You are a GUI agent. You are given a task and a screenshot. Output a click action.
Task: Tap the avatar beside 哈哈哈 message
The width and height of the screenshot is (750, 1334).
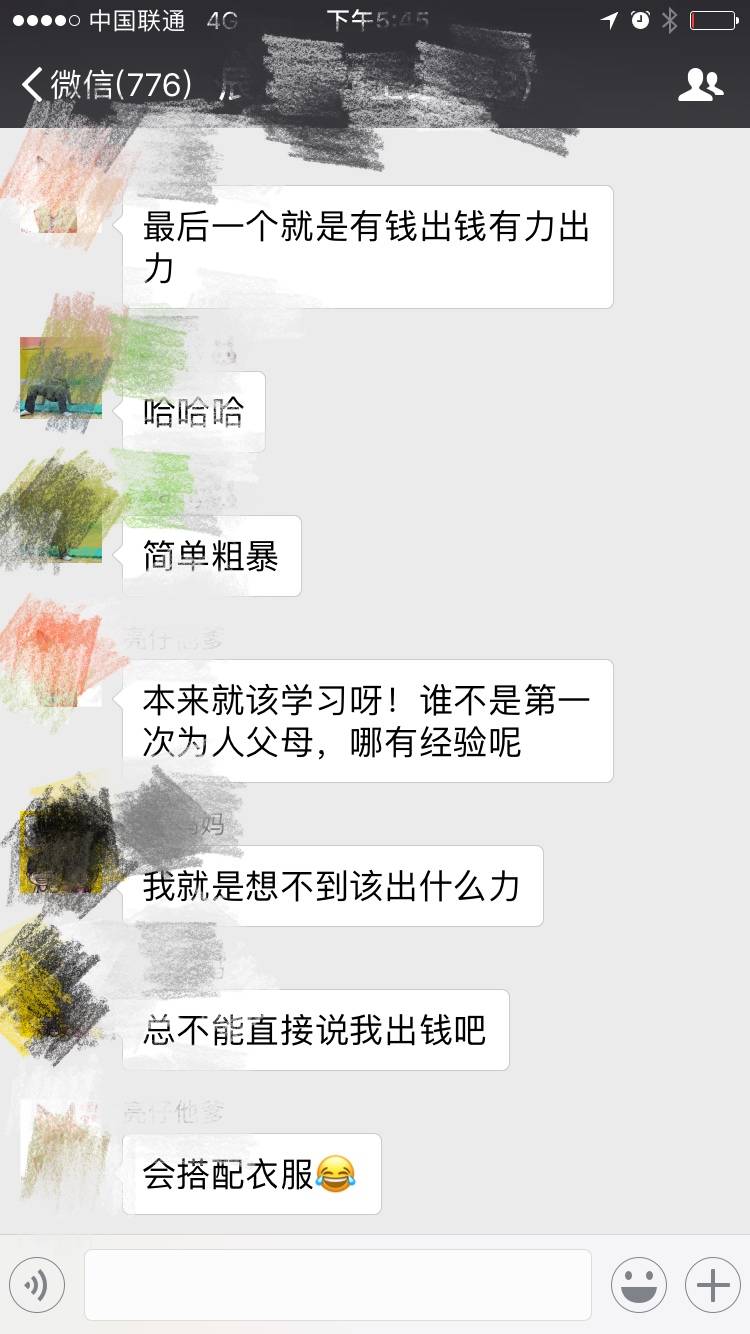coord(61,378)
